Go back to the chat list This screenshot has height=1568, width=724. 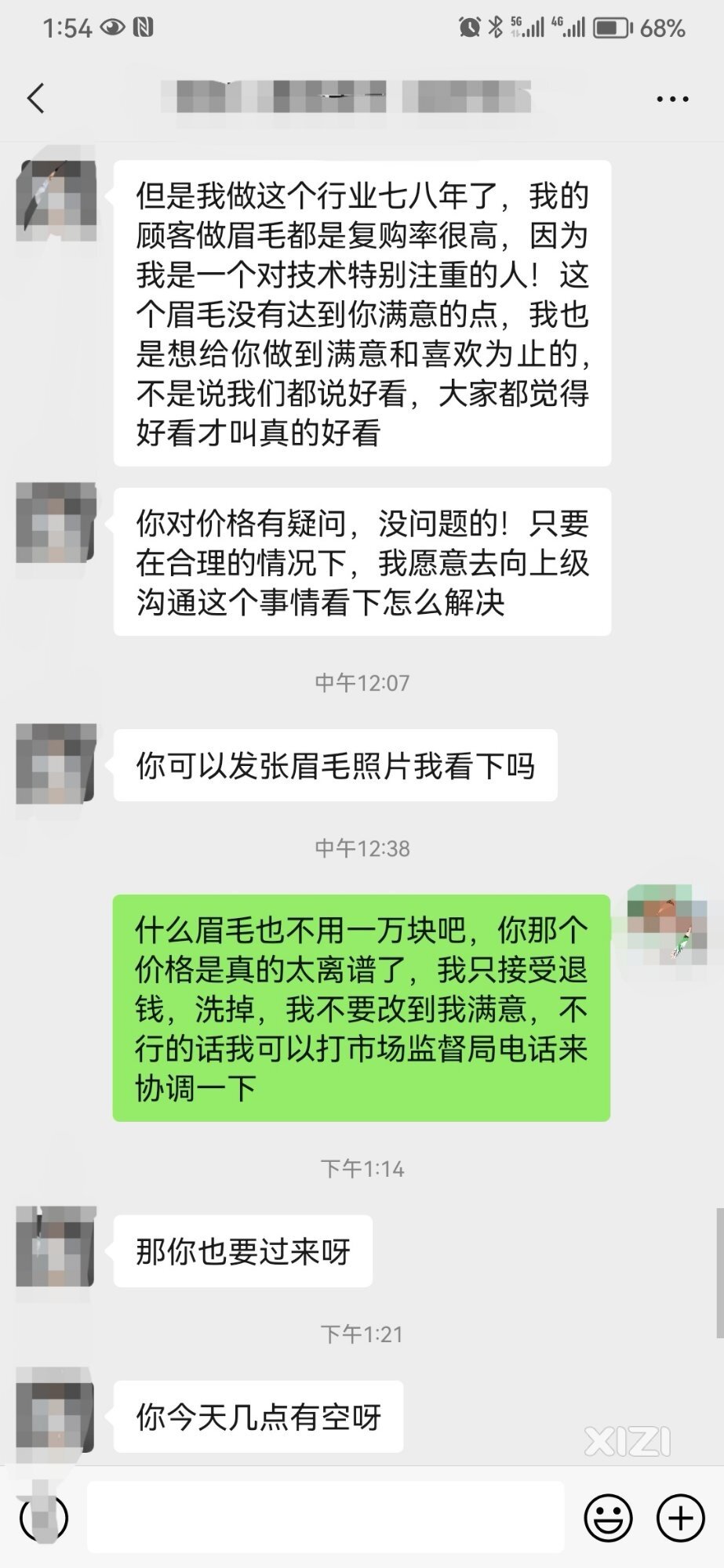pyautogui.click(x=36, y=99)
